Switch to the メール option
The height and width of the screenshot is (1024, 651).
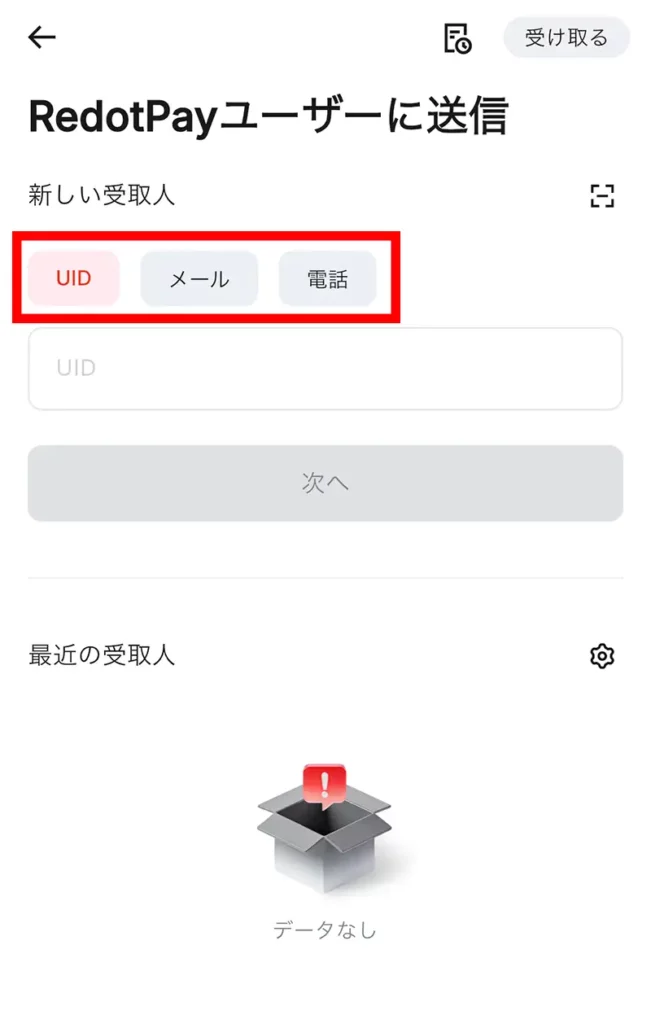pyautogui.click(x=199, y=279)
